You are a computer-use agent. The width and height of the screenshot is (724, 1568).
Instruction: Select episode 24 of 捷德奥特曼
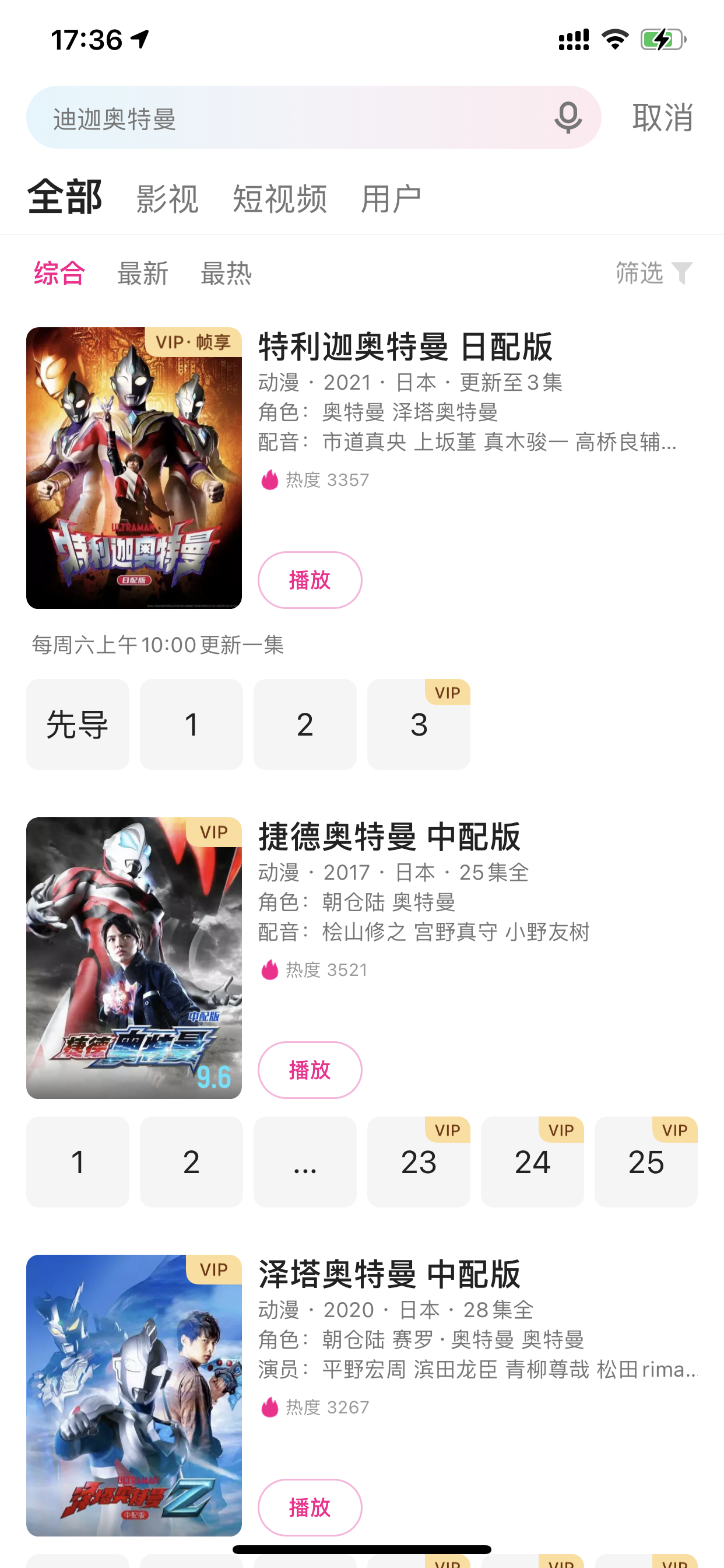point(532,1162)
